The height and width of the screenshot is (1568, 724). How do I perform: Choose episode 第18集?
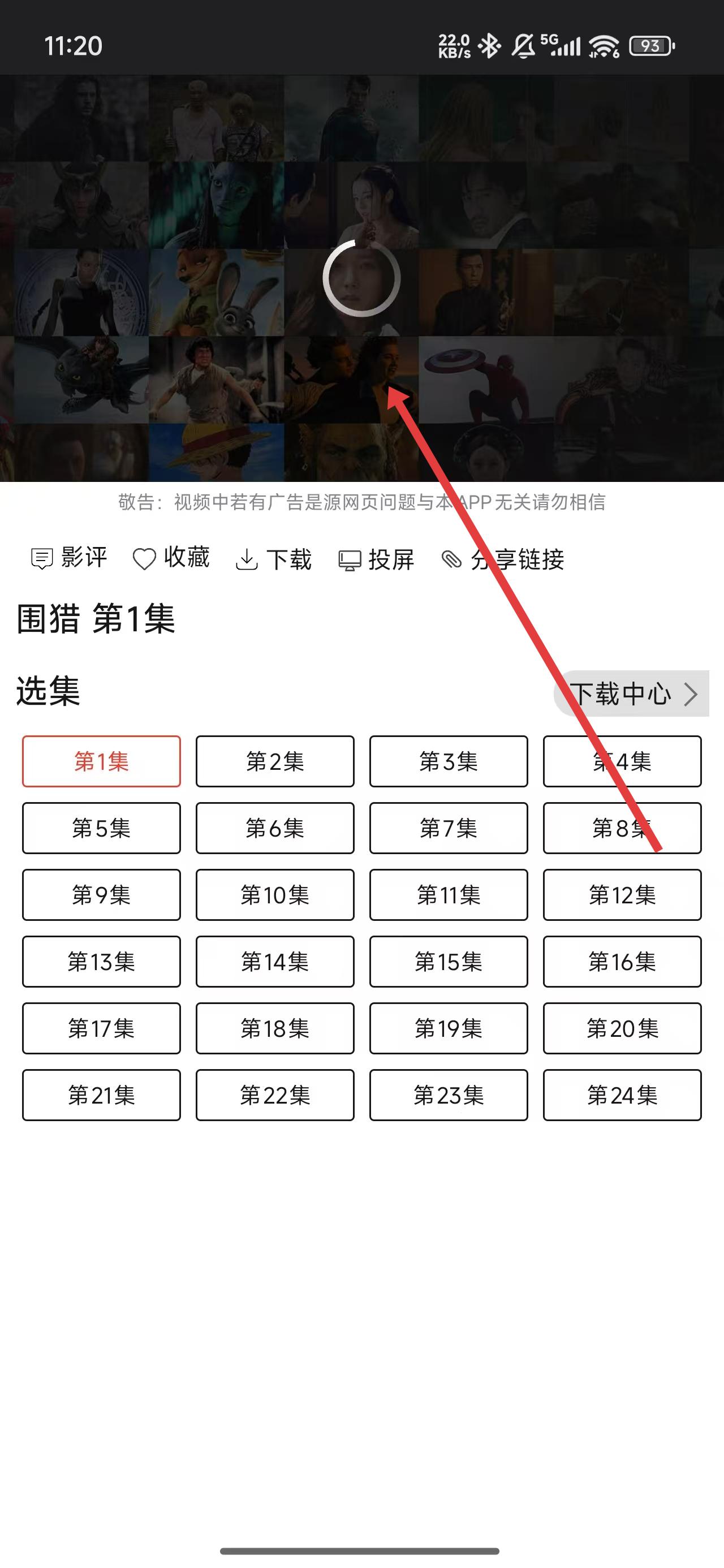coord(275,1028)
